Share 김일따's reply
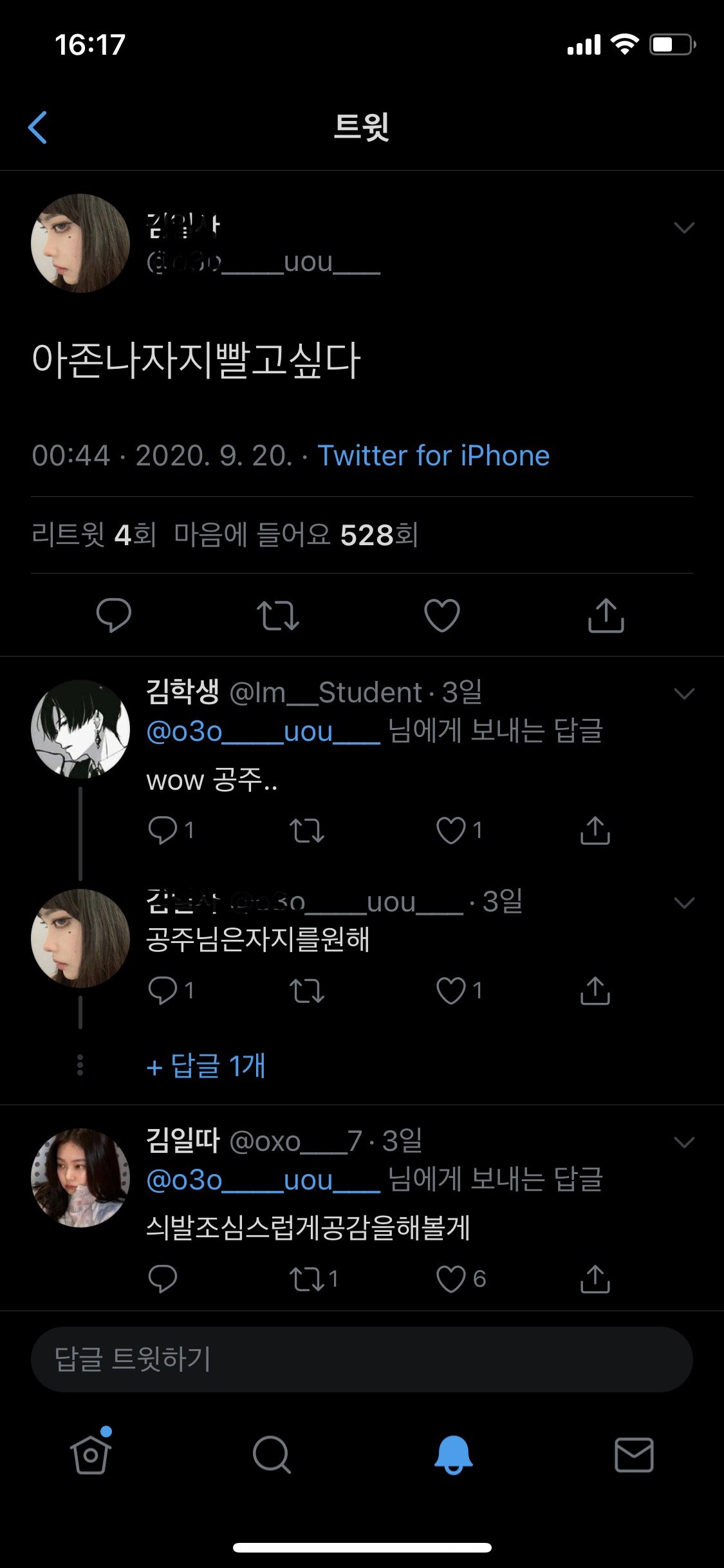This screenshot has width=724, height=1568. pos(595,1278)
